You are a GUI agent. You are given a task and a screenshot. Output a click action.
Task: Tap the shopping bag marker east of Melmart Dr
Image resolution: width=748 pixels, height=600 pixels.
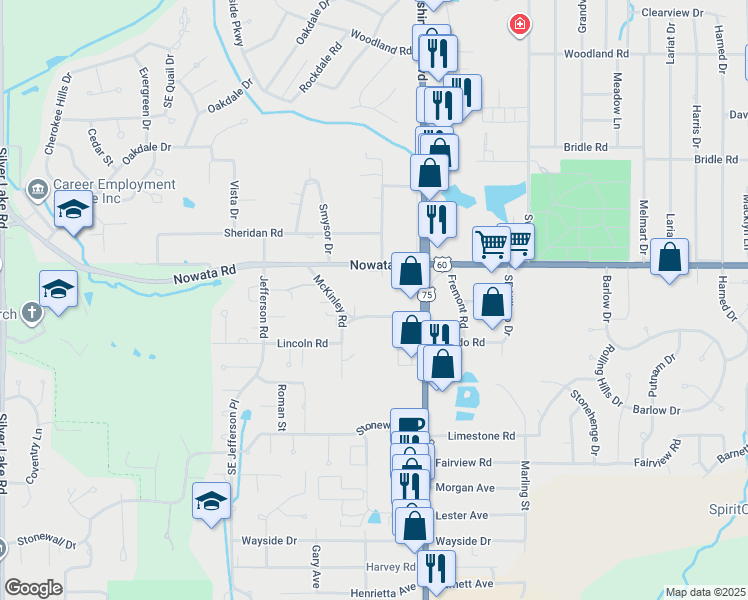pos(669,258)
